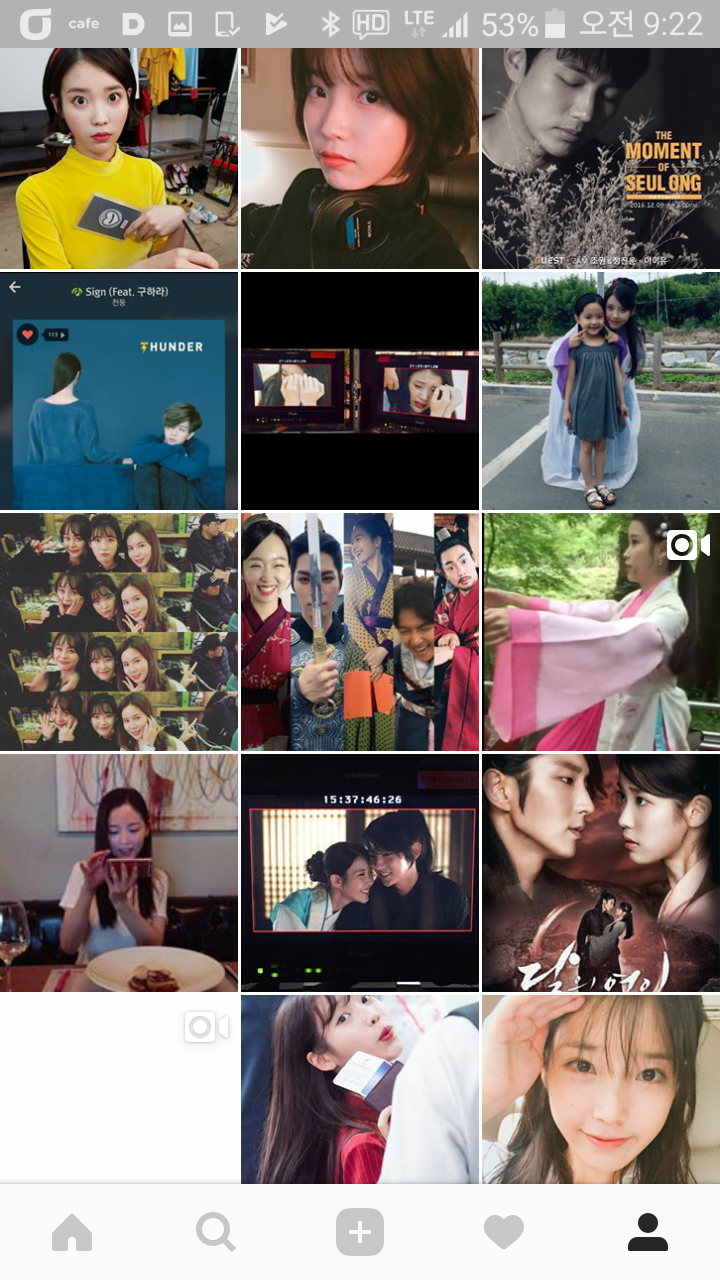Play the blank white video post

(x=119, y=1088)
